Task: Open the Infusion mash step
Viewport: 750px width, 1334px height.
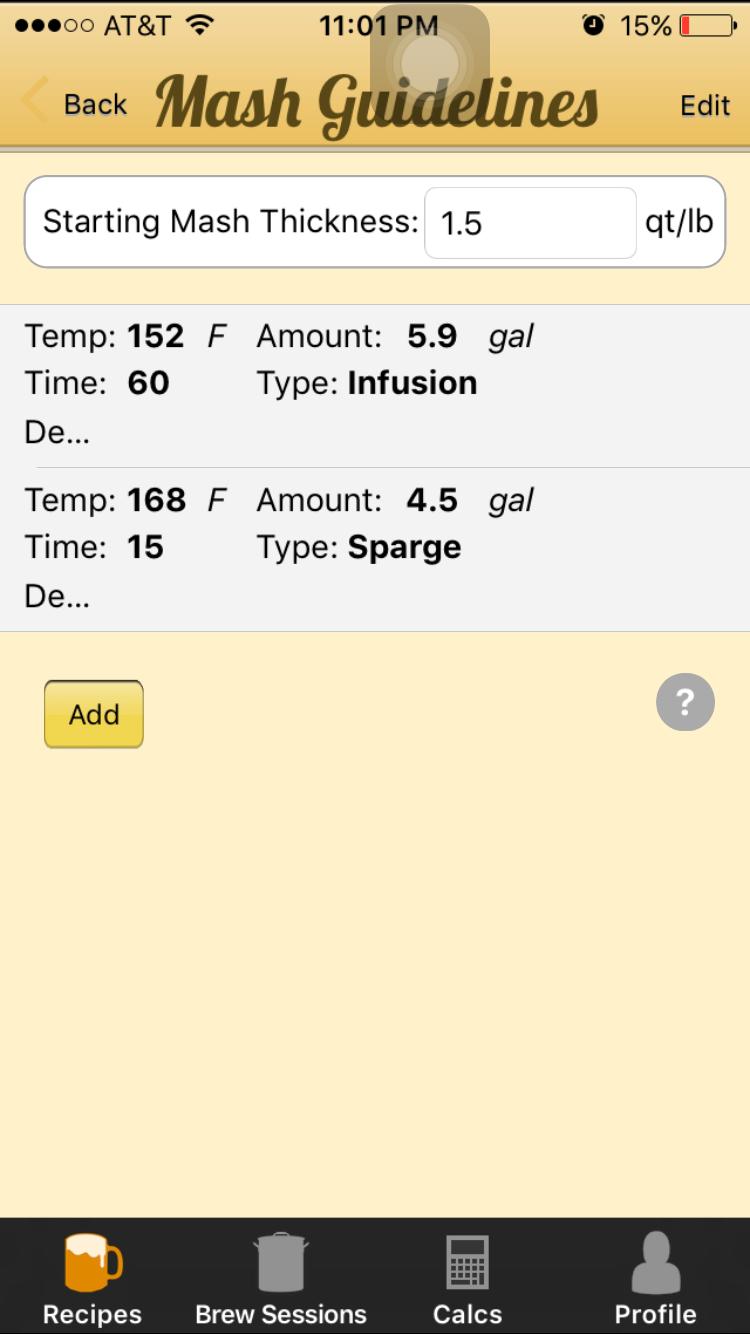Action: coord(375,385)
